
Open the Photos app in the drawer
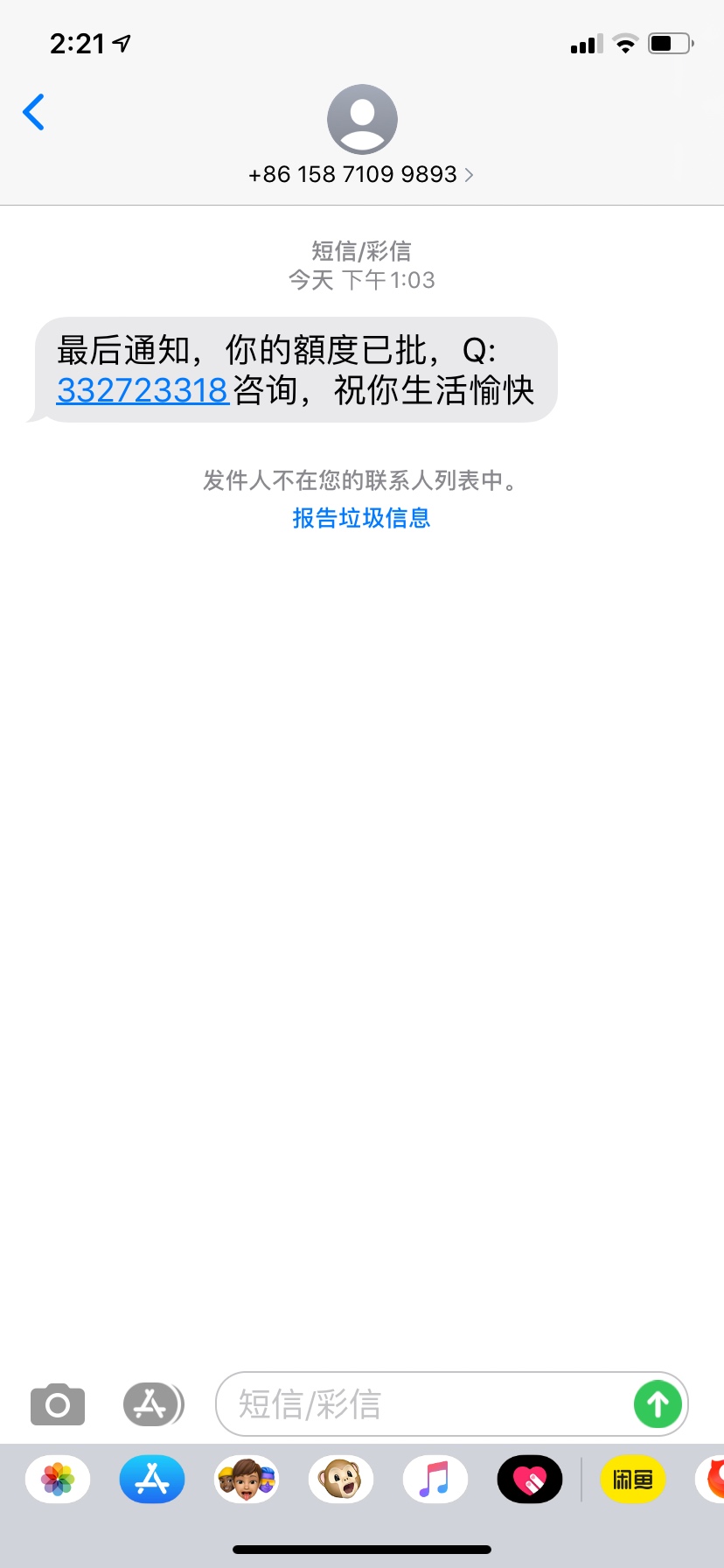[58, 1480]
